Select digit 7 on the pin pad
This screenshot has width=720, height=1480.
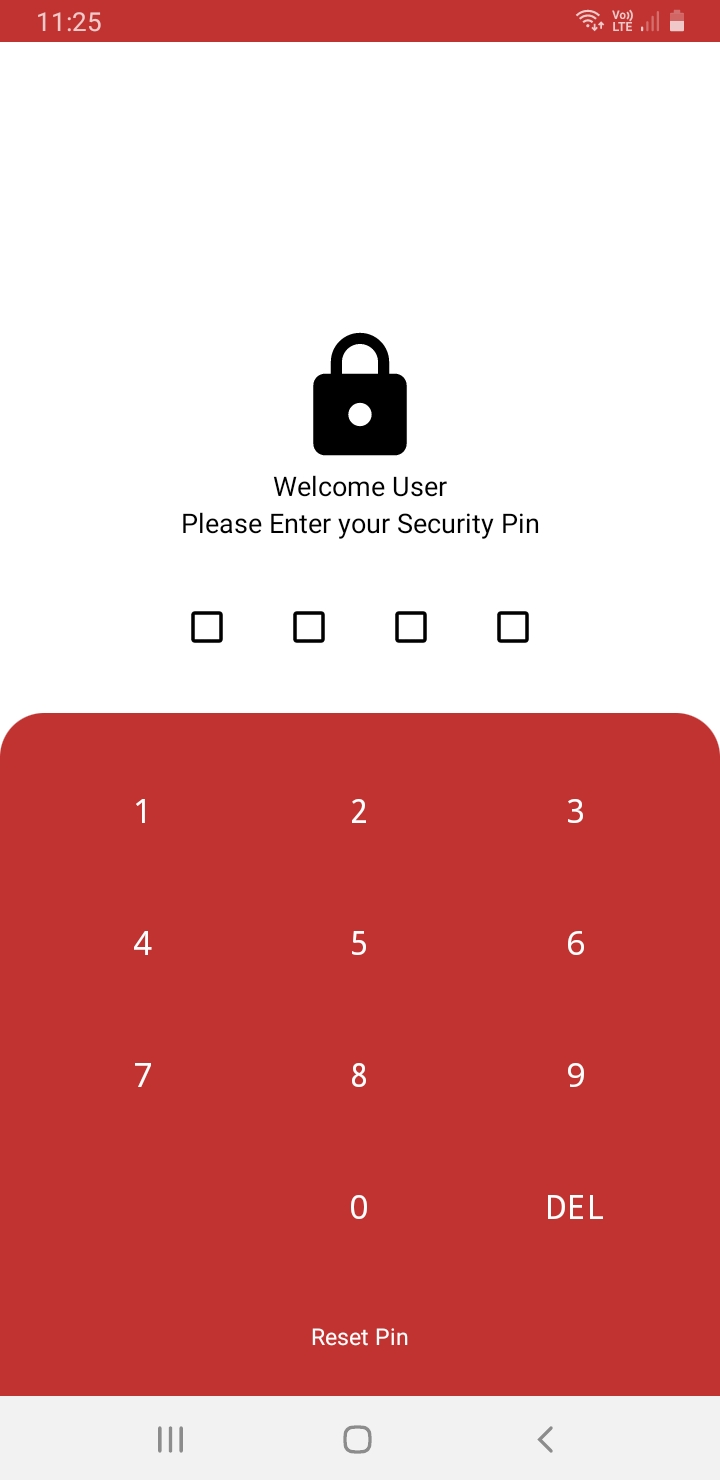[x=142, y=1075]
